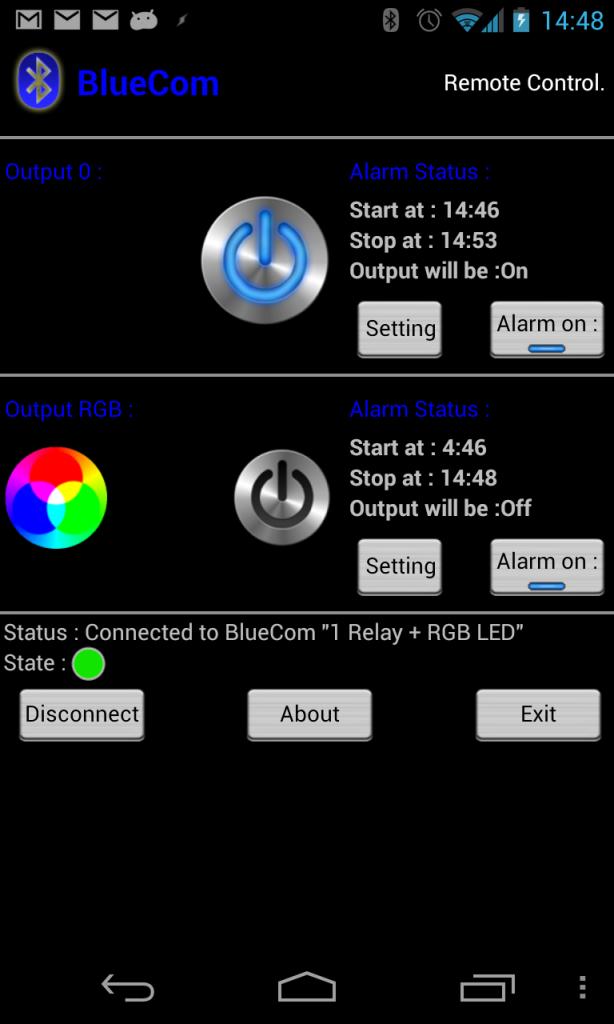Toggle the Output 0 power button
This screenshot has height=1024, width=614.
coord(264,260)
